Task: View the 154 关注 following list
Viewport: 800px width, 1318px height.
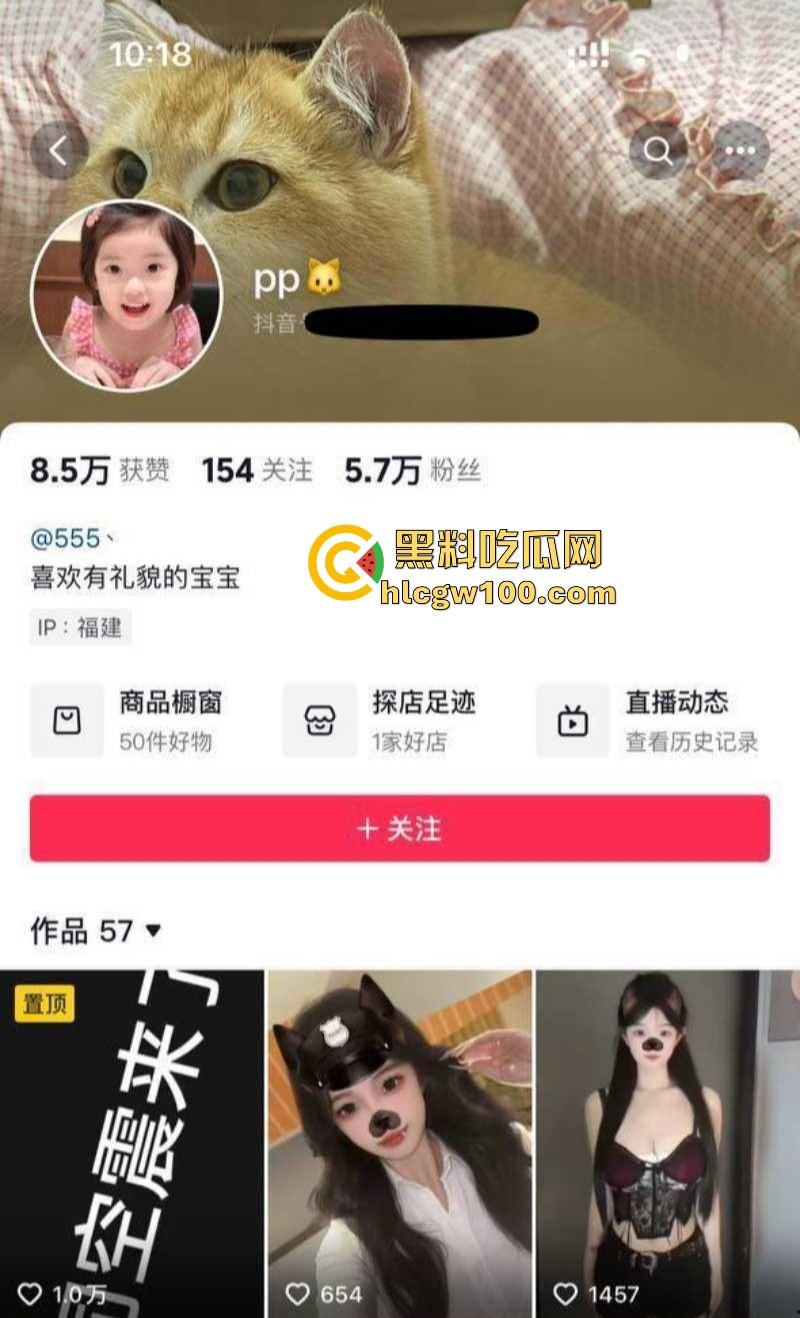Action: point(257,470)
